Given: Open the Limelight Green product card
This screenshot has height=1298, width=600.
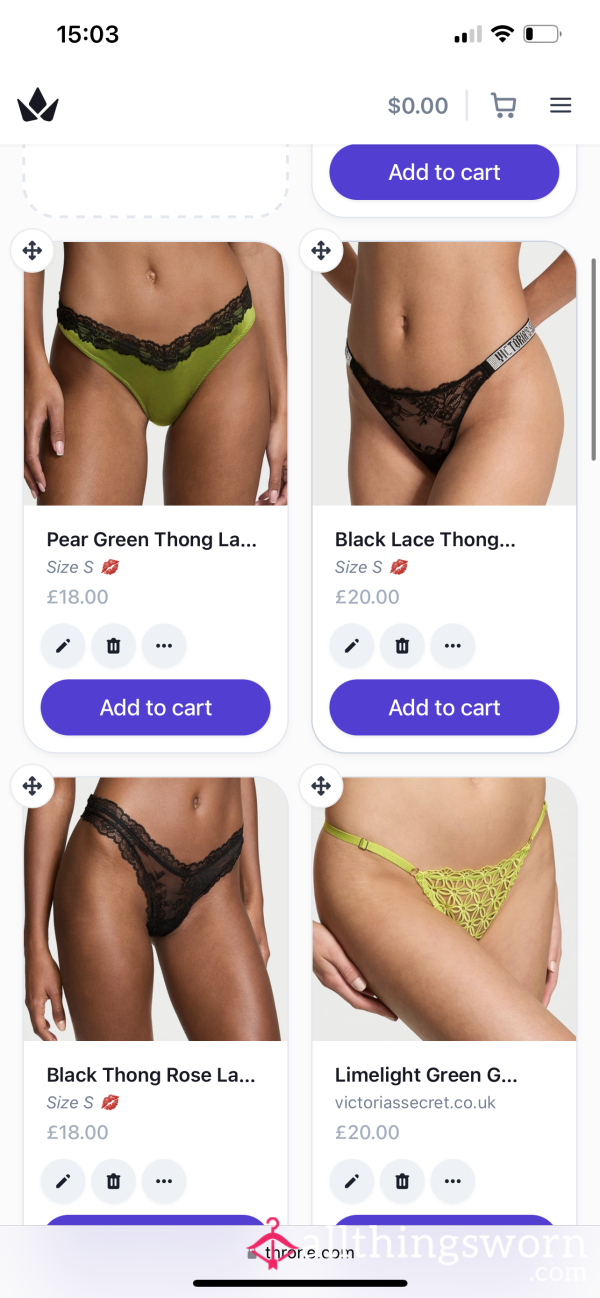Looking at the screenshot, I should [444, 909].
